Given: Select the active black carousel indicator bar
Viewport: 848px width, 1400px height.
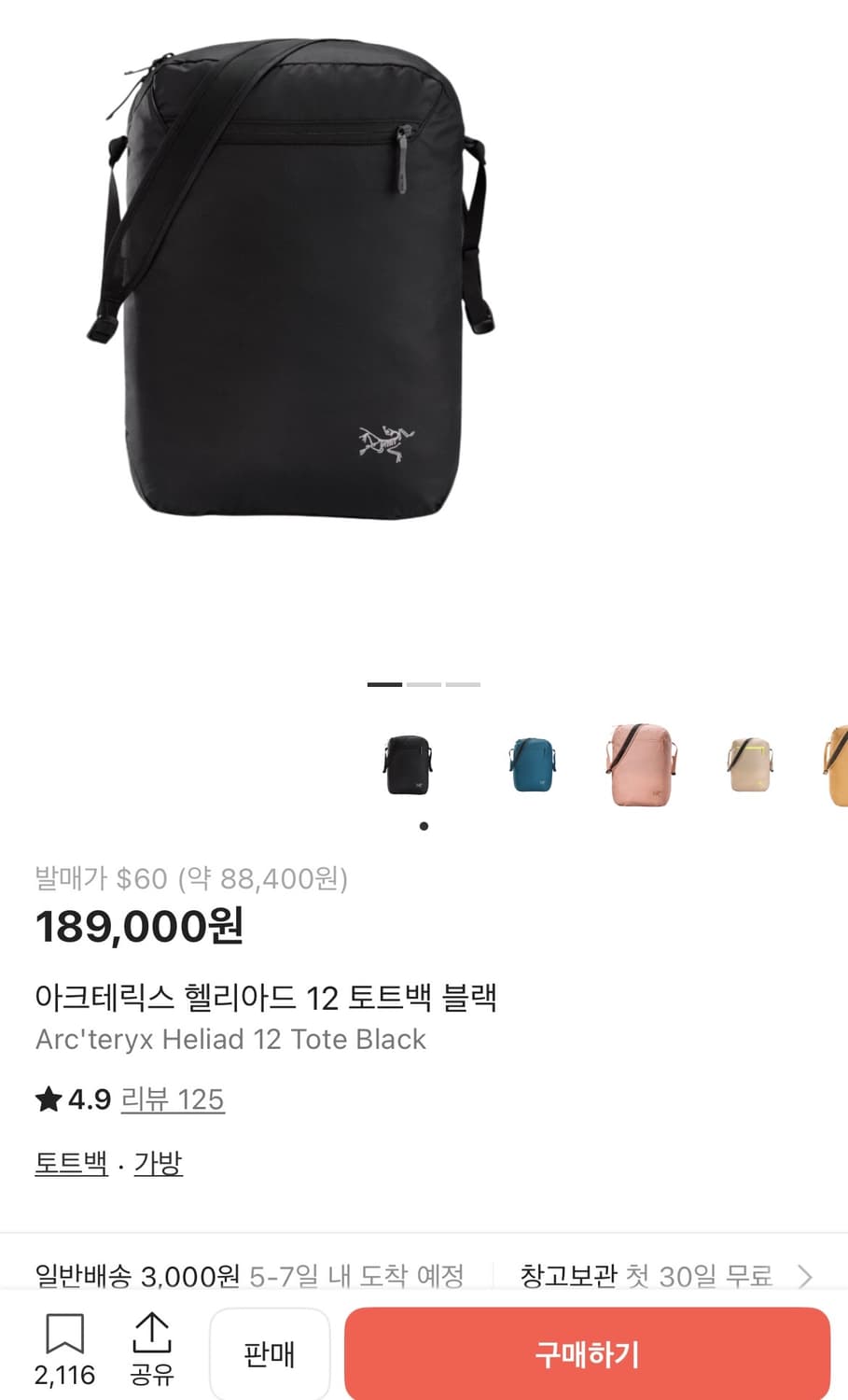Looking at the screenshot, I should point(384,684).
